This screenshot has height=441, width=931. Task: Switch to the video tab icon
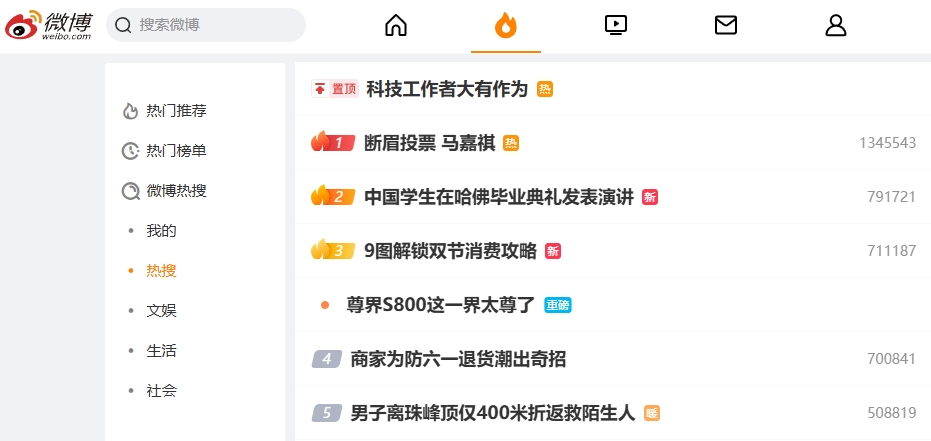(x=616, y=26)
